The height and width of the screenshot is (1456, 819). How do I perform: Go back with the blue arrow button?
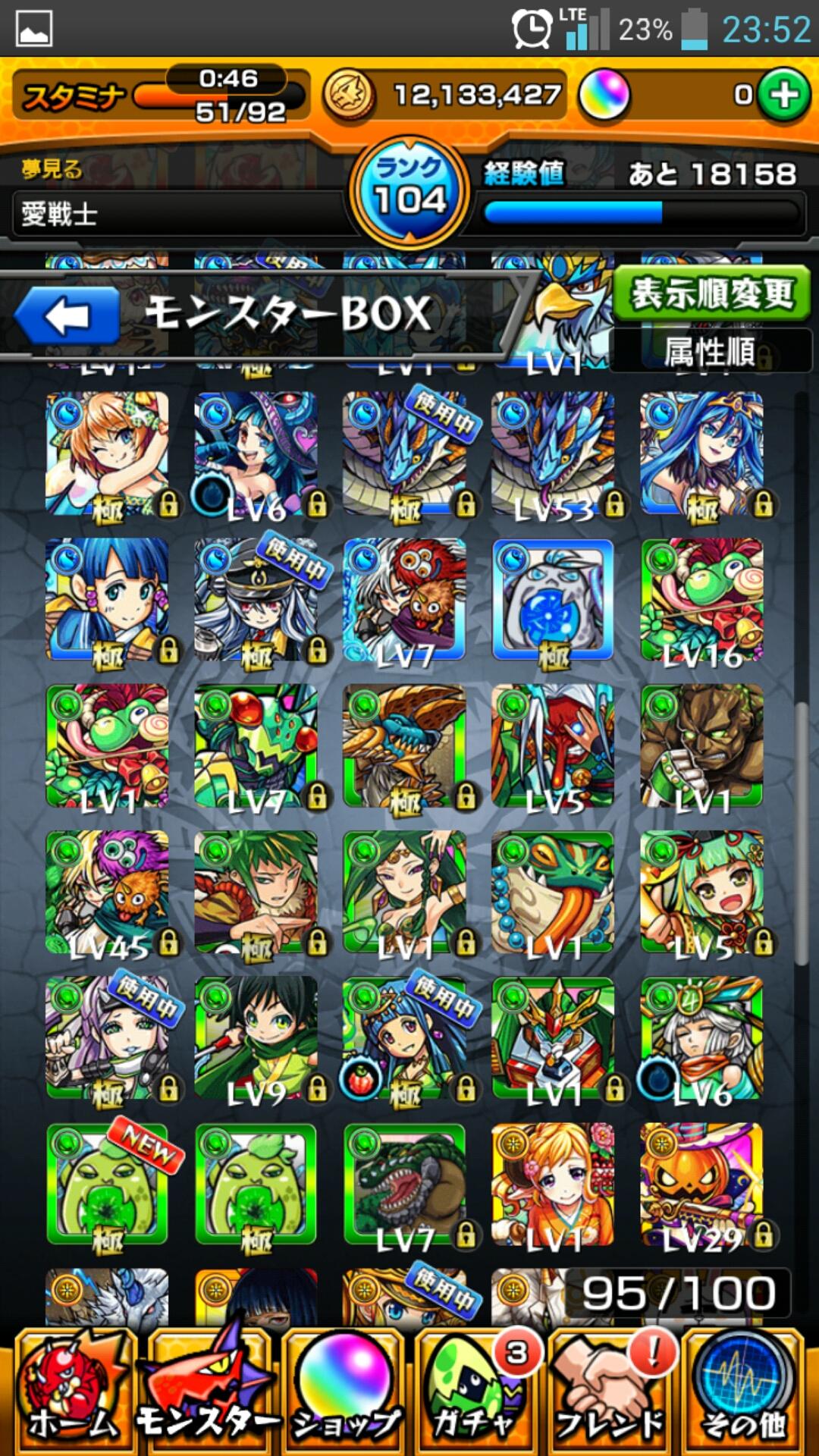tap(67, 315)
